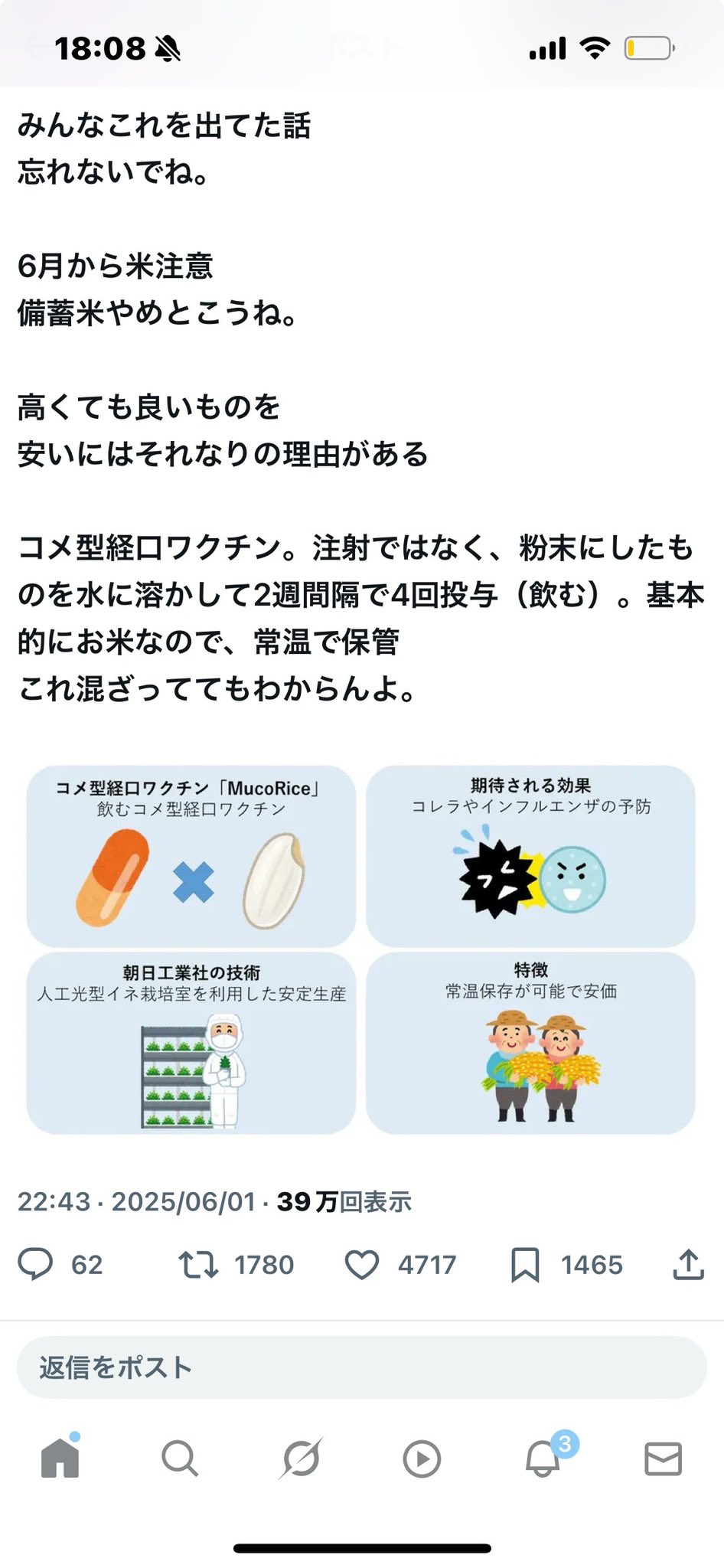
Task: Switch to the Home tab
Action: click(60, 1458)
